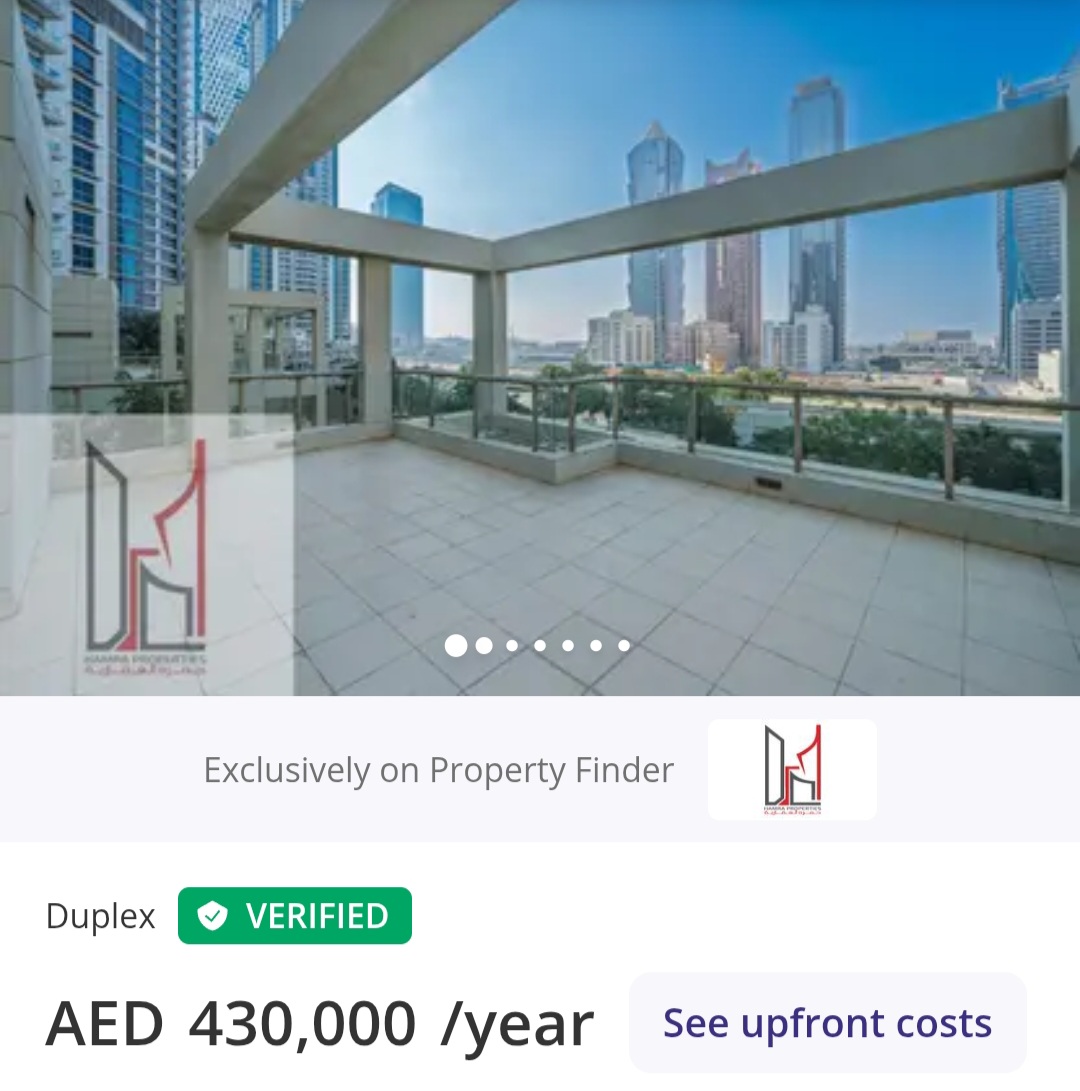1080x1091 pixels.
Task: Tap See upfront costs button
Action: [x=827, y=1023]
